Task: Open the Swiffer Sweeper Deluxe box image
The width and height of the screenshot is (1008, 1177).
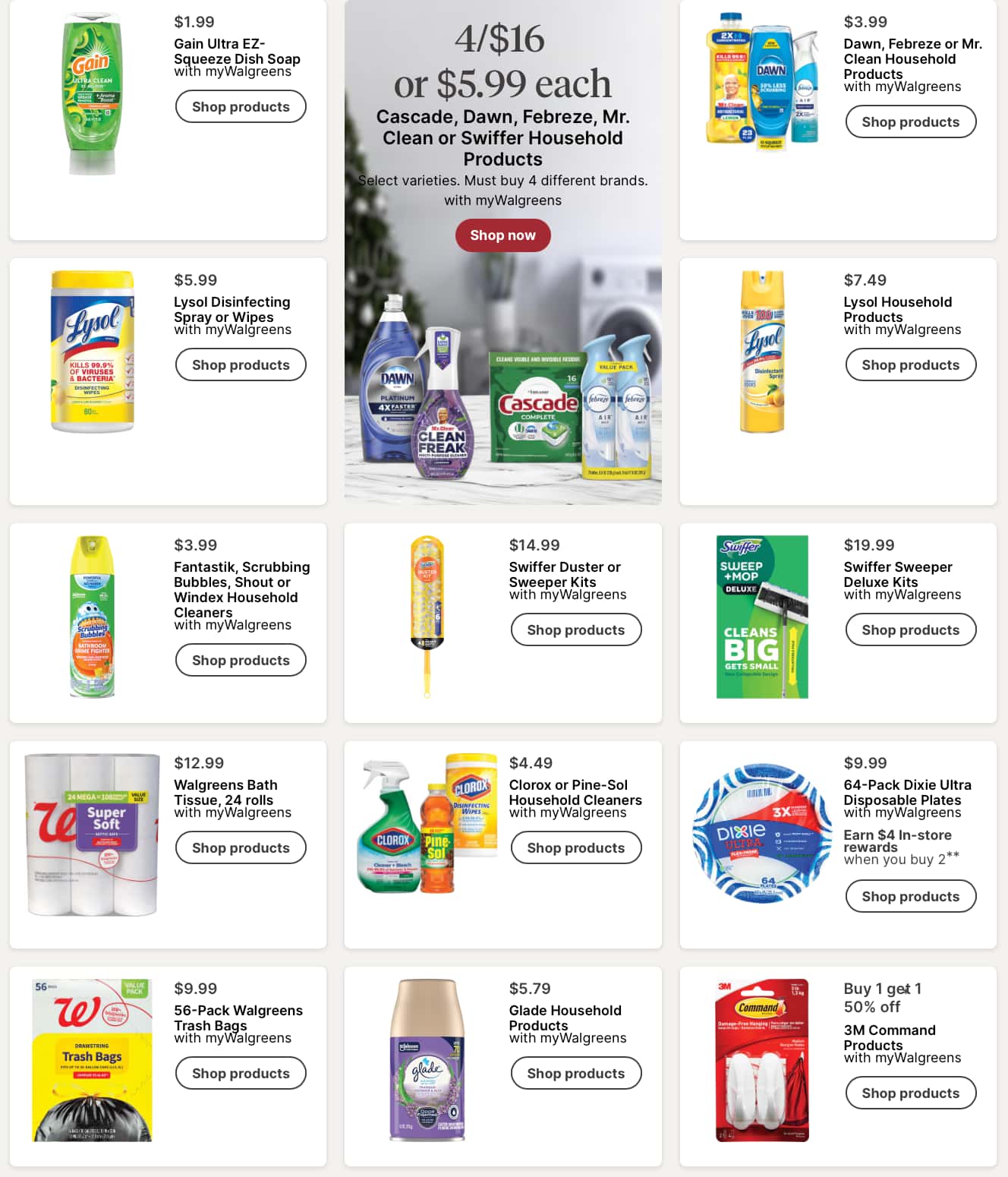Action: (761, 617)
